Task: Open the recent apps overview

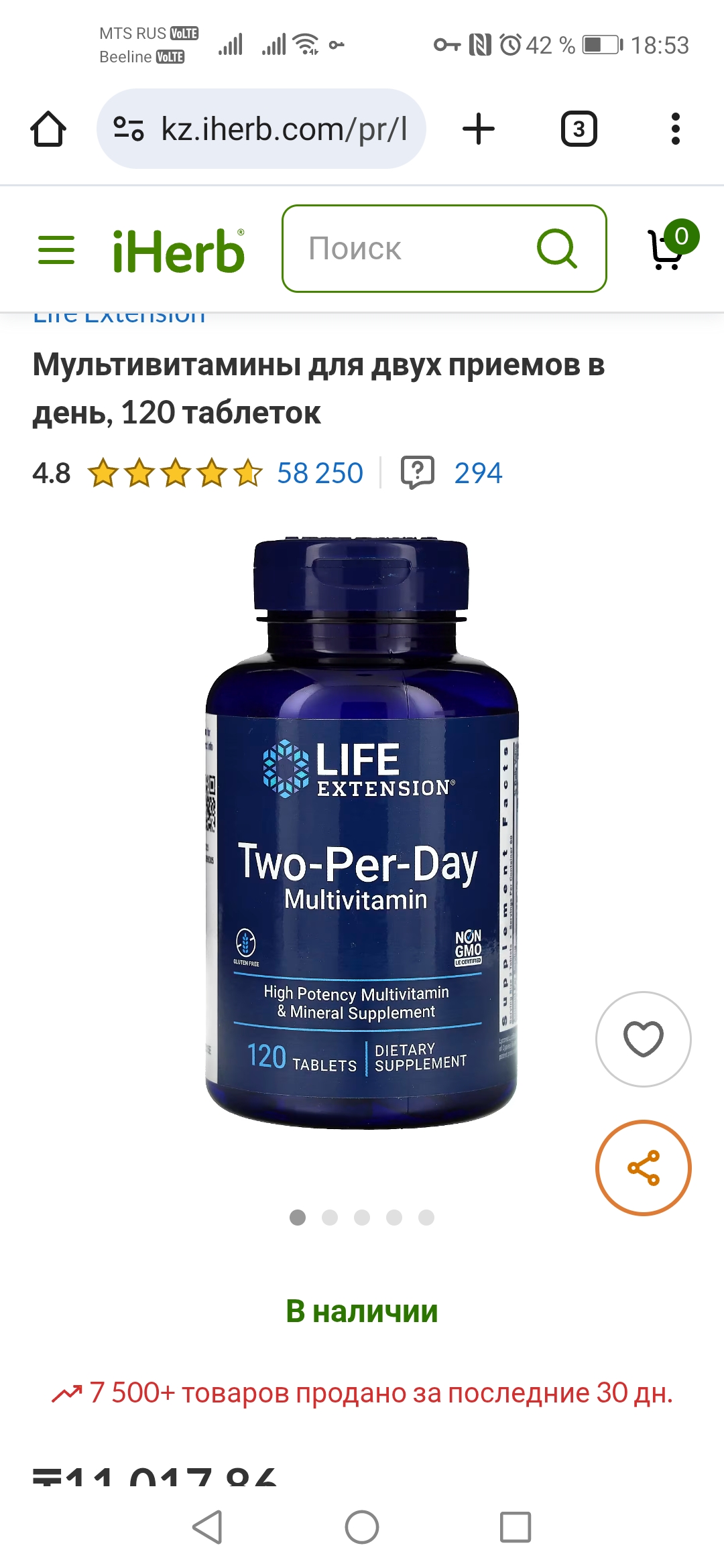Action: tap(516, 1527)
